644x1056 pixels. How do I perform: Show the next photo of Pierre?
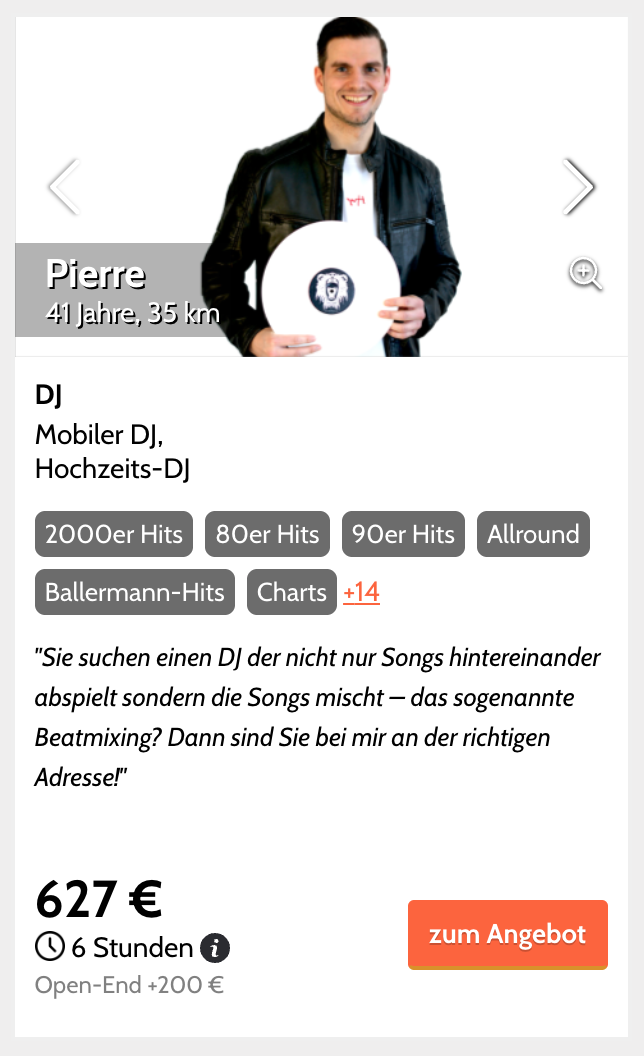pyautogui.click(x=578, y=187)
